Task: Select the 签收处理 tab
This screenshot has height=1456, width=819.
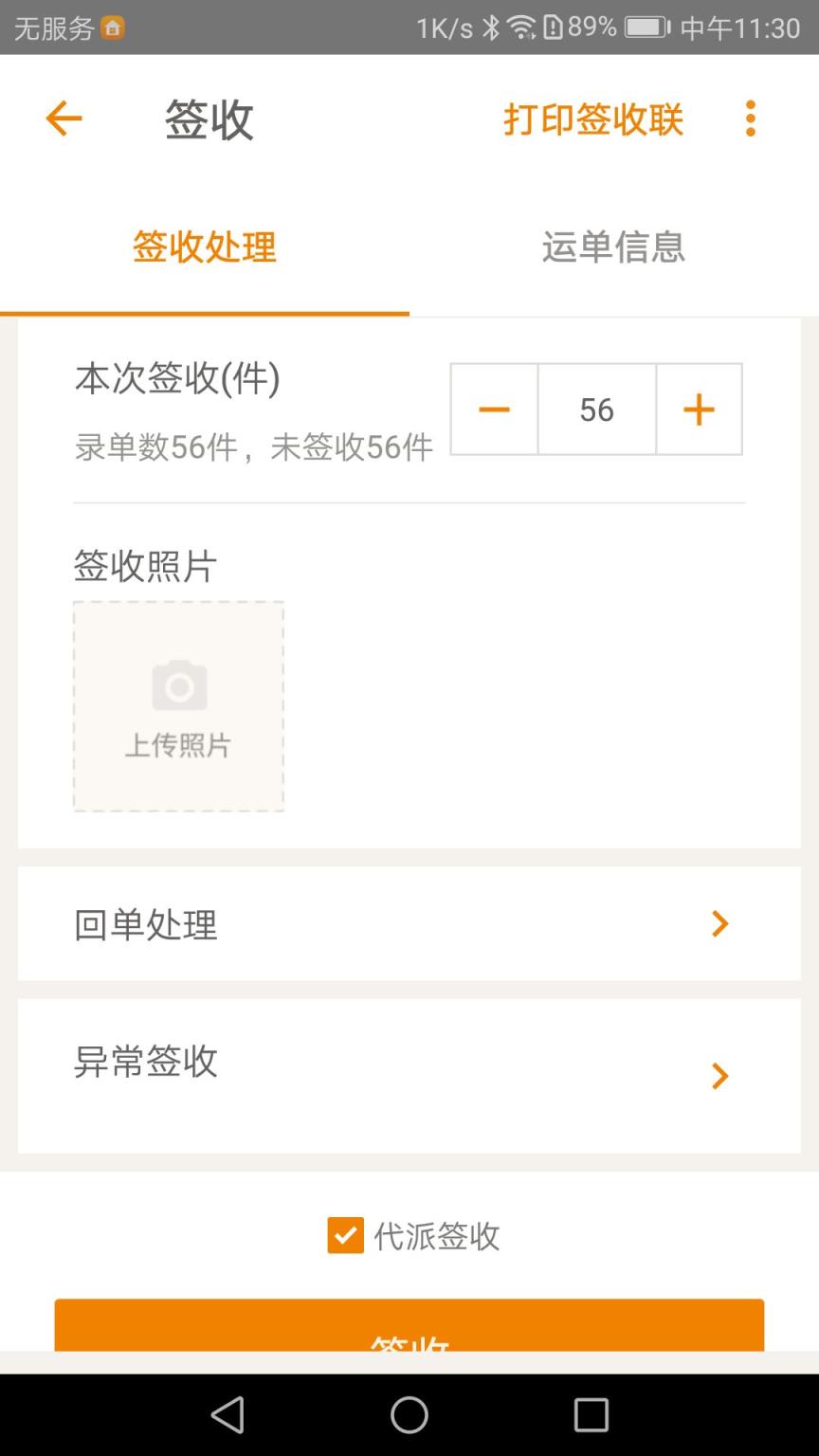Action: coord(204,246)
